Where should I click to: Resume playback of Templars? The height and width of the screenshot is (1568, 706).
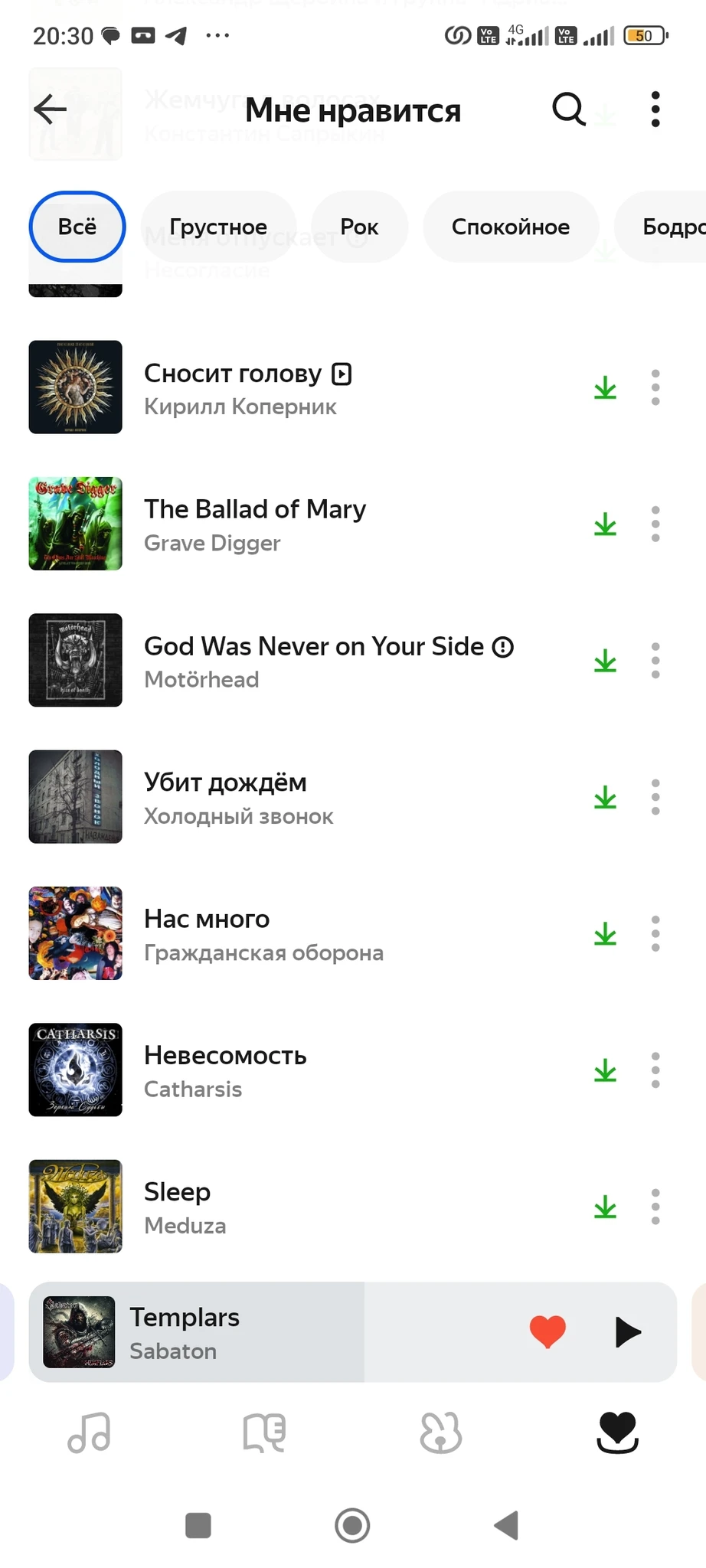click(628, 1332)
